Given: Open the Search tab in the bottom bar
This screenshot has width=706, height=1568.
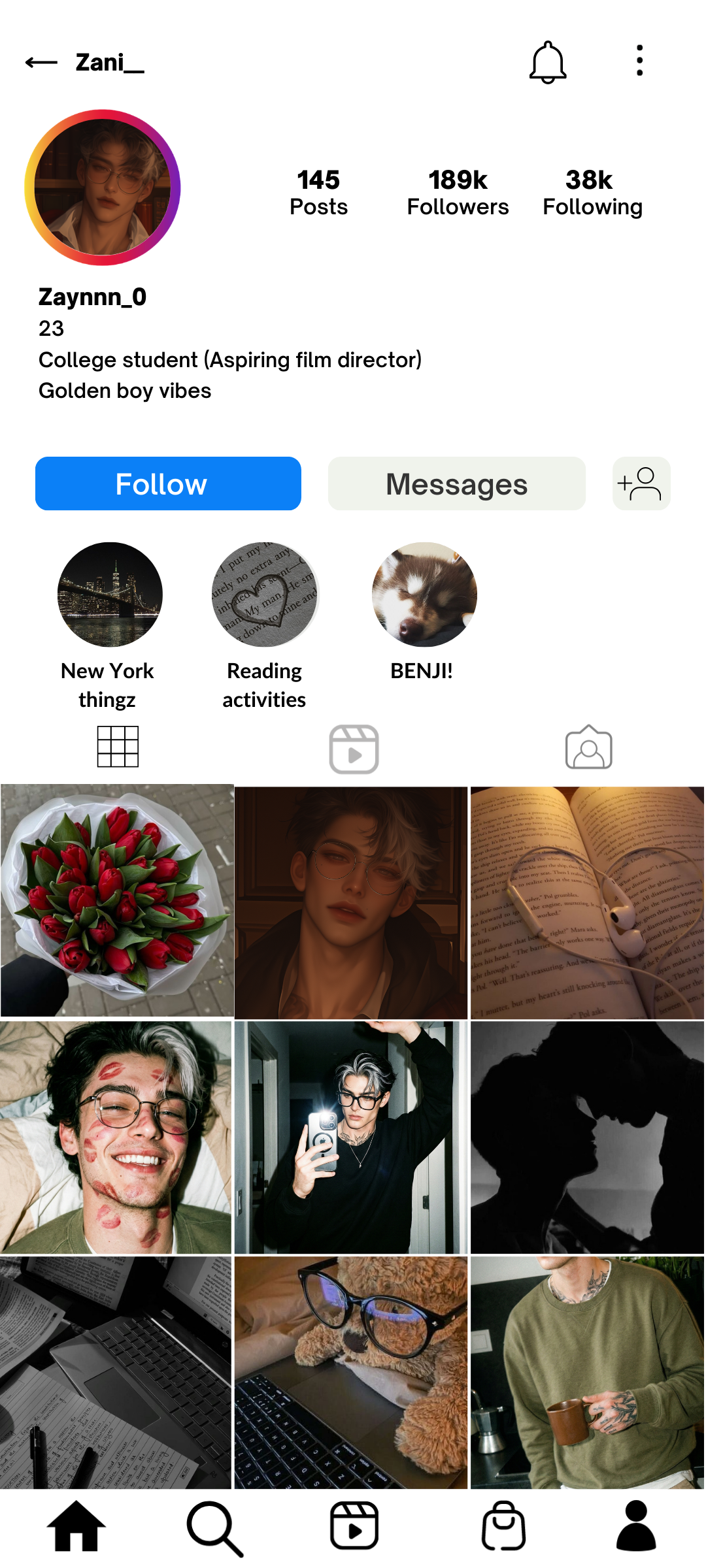Looking at the screenshot, I should click(x=215, y=1529).
